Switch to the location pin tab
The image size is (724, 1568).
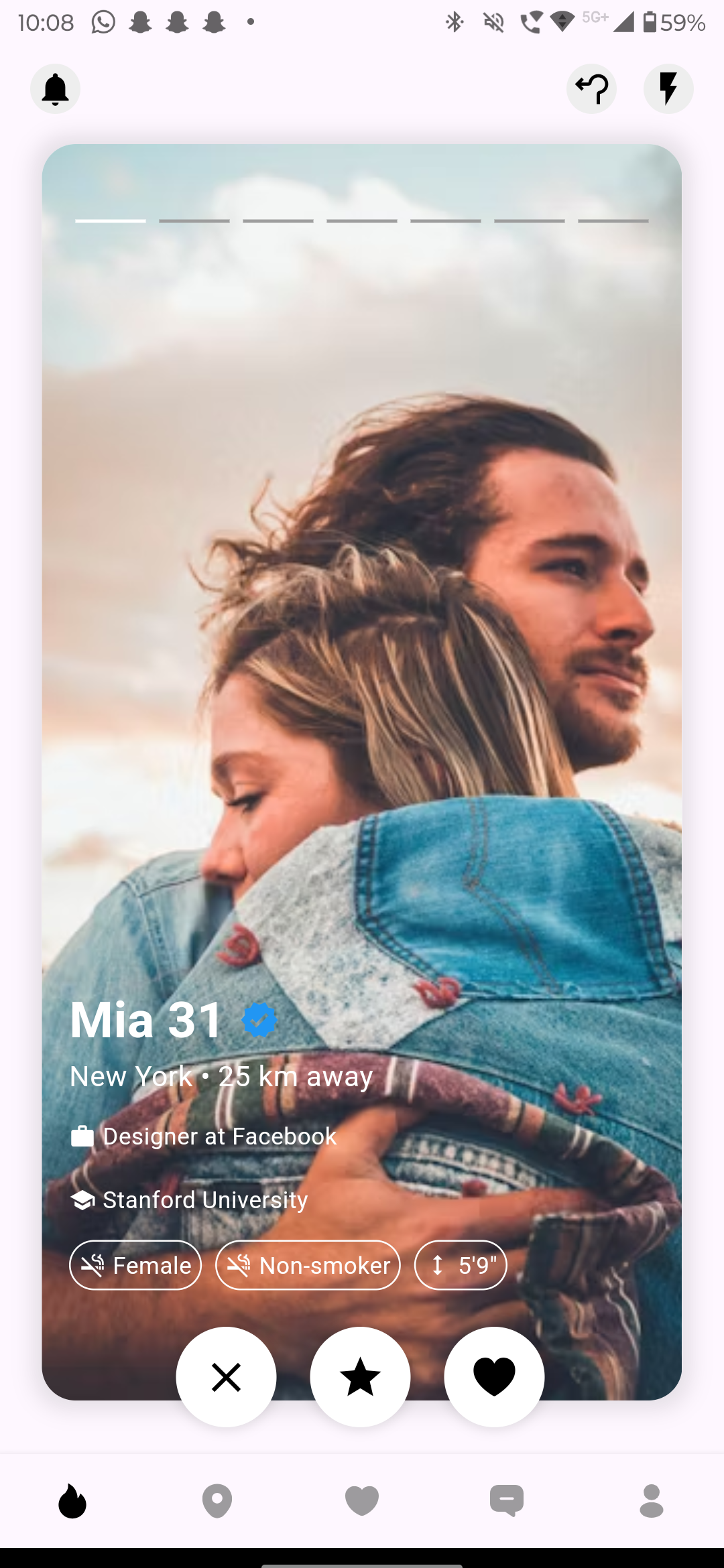tap(217, 1500)
